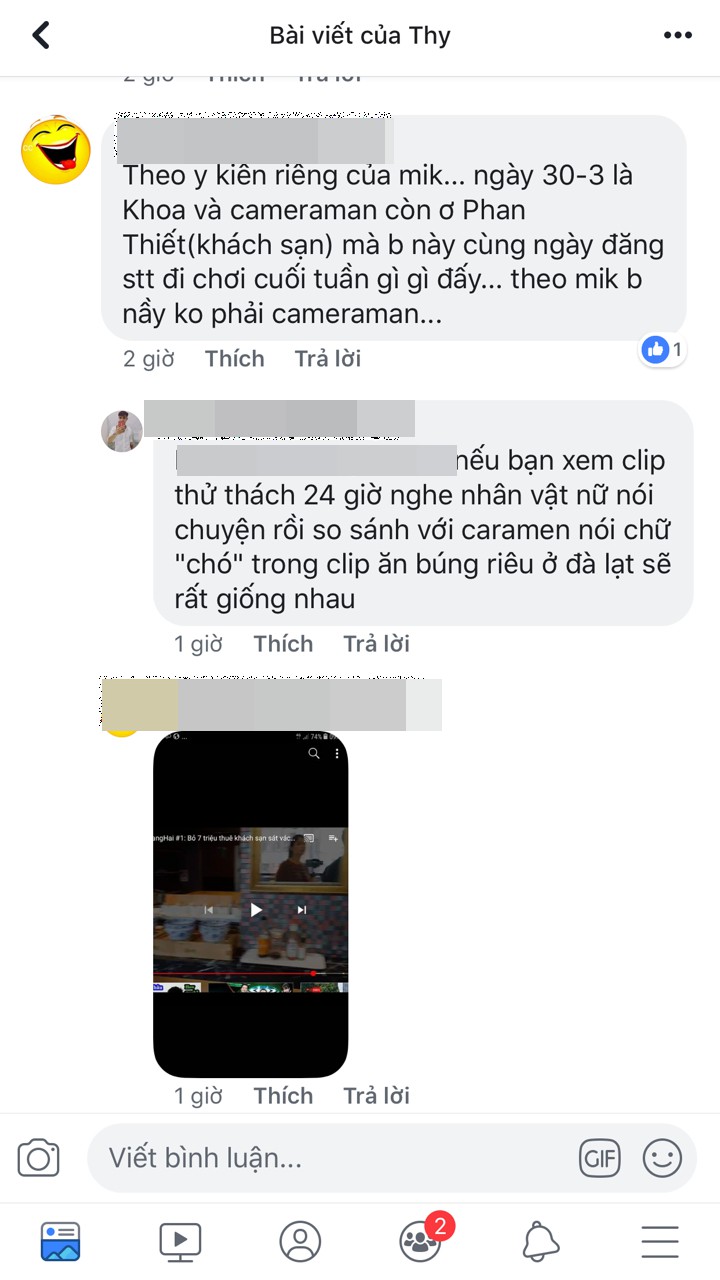
Task: Open the screenshot image in the comment
Action: (251, 904)
